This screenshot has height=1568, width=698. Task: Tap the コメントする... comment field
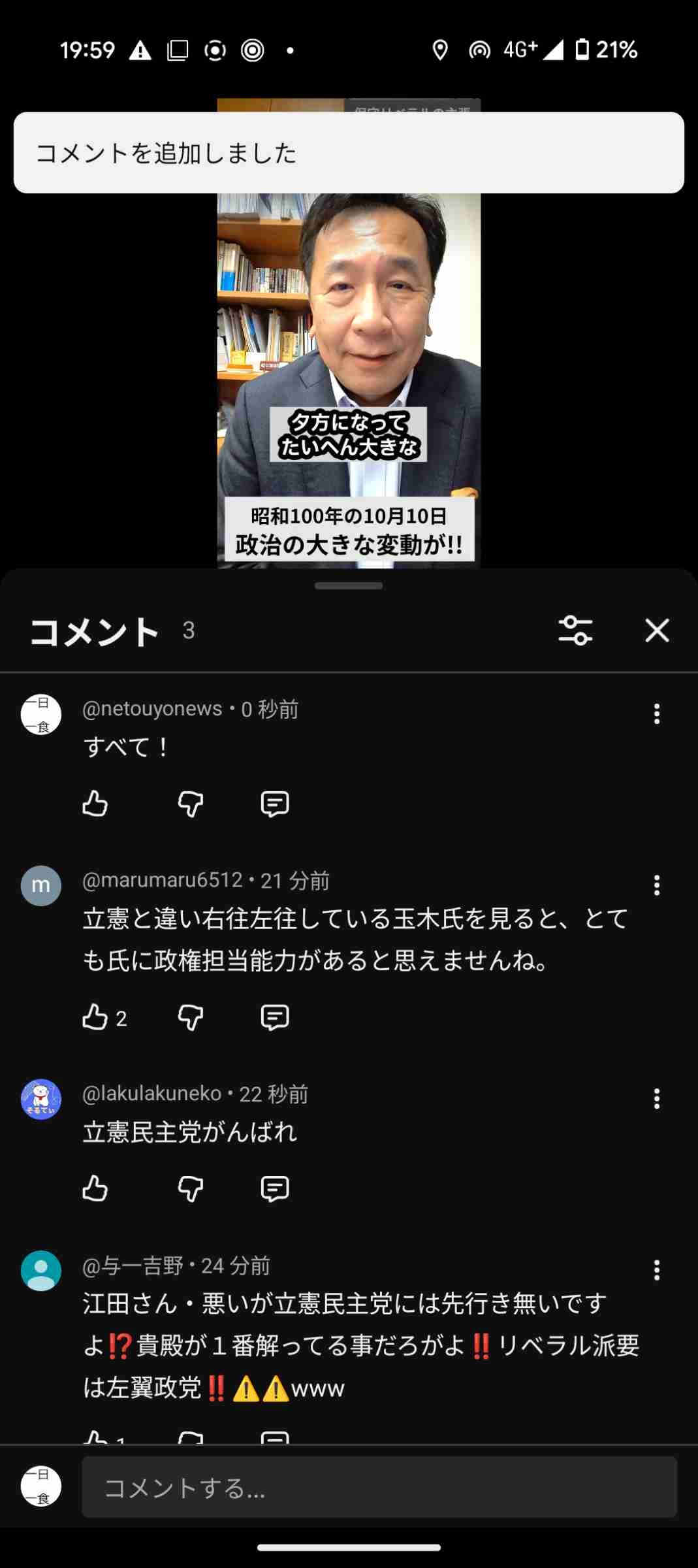pyautogui.click(x=379, y=1487)
